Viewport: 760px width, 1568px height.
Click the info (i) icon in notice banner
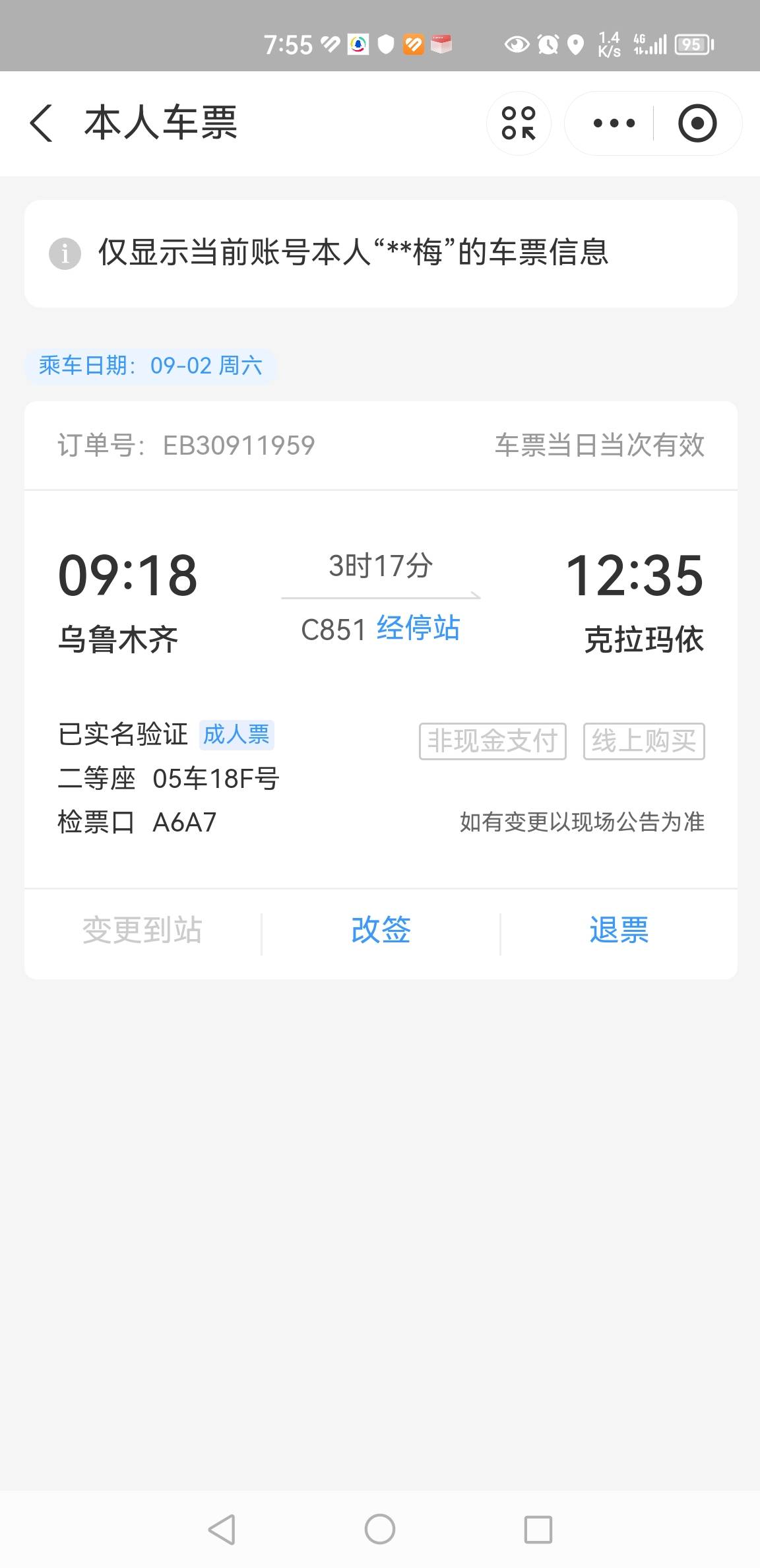(65, 254)
